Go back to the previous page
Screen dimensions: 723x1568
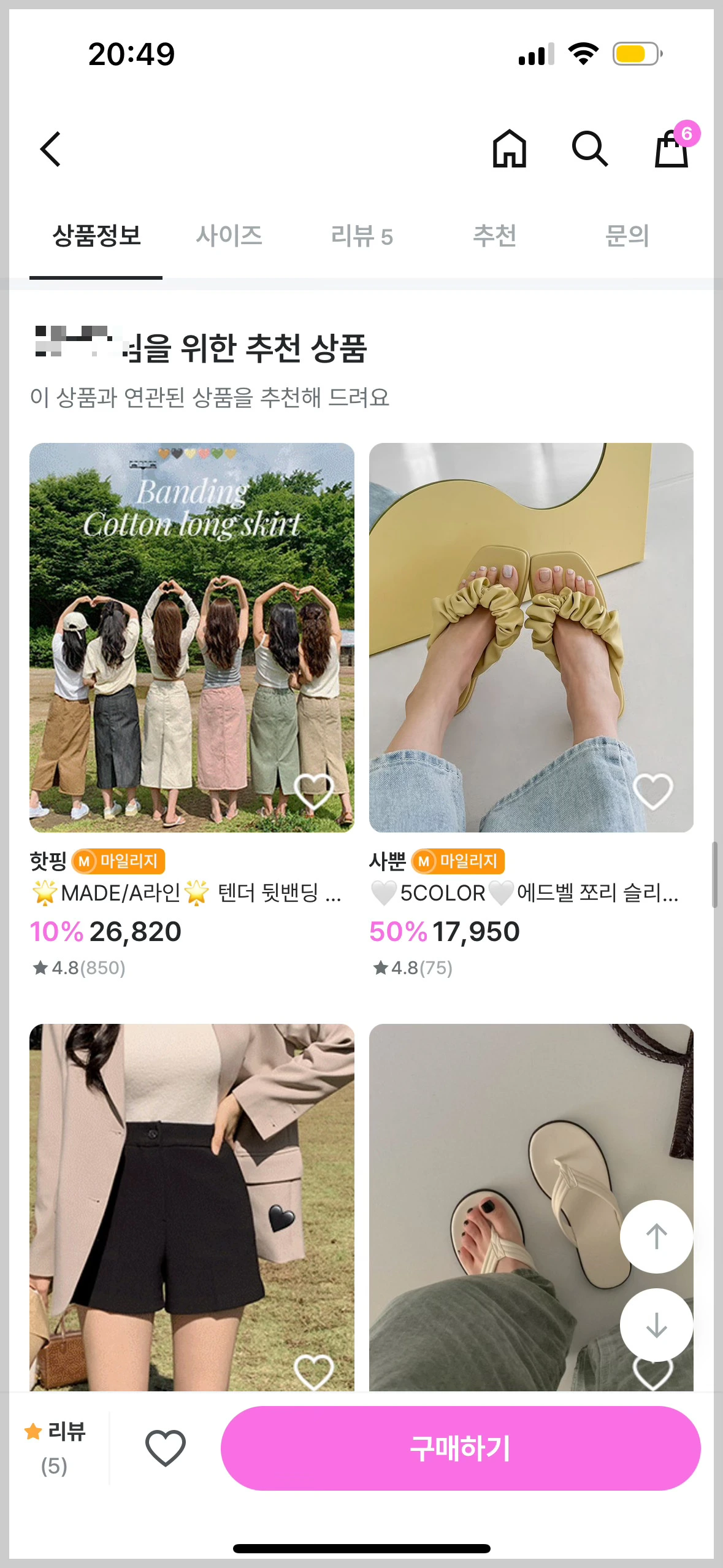[51, 149]
